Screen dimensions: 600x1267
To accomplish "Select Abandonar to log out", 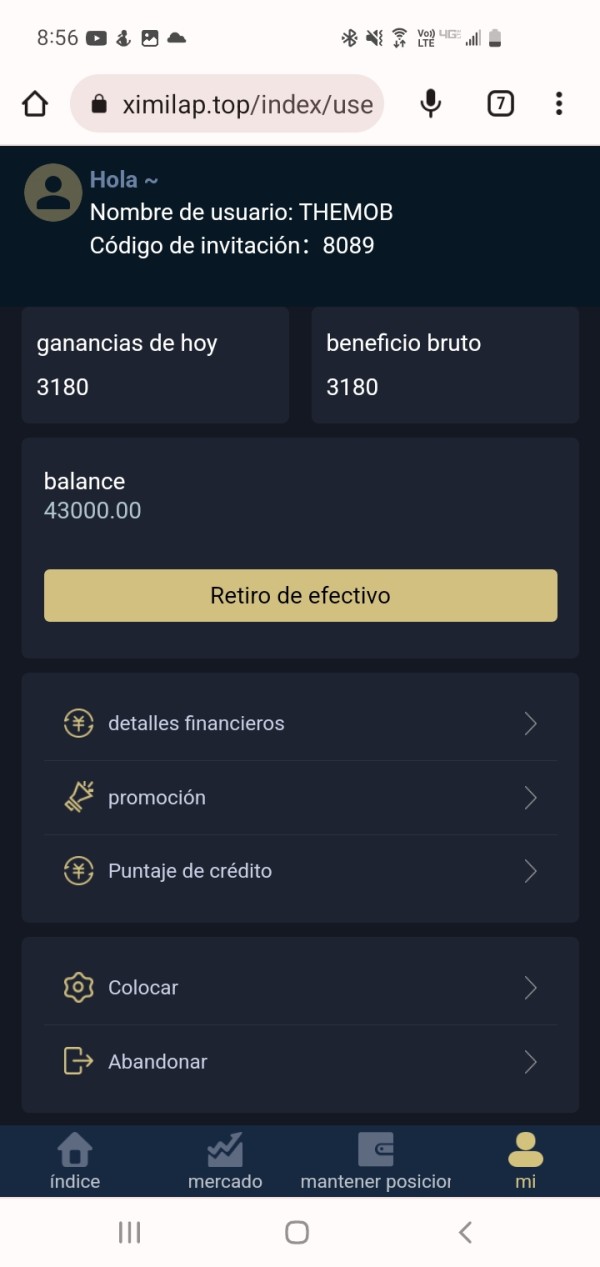I will tap(300, 1062).
